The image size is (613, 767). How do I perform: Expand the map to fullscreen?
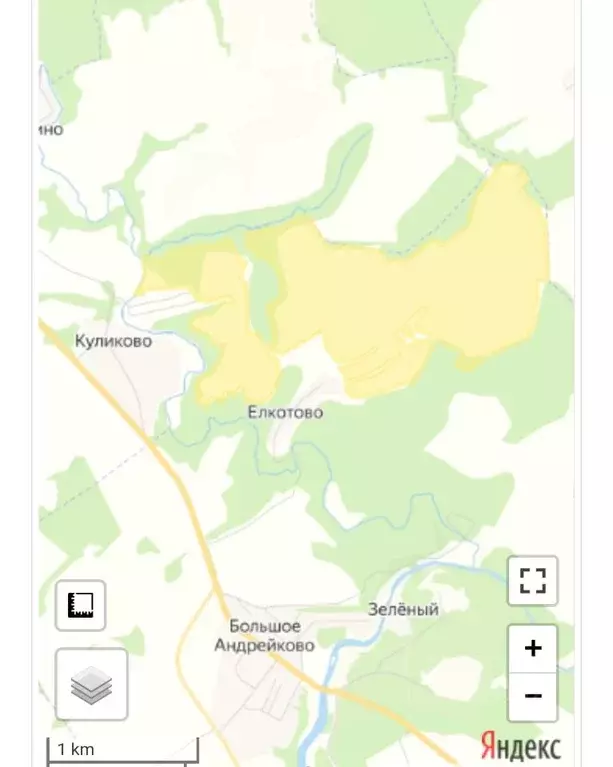point(533,581)
